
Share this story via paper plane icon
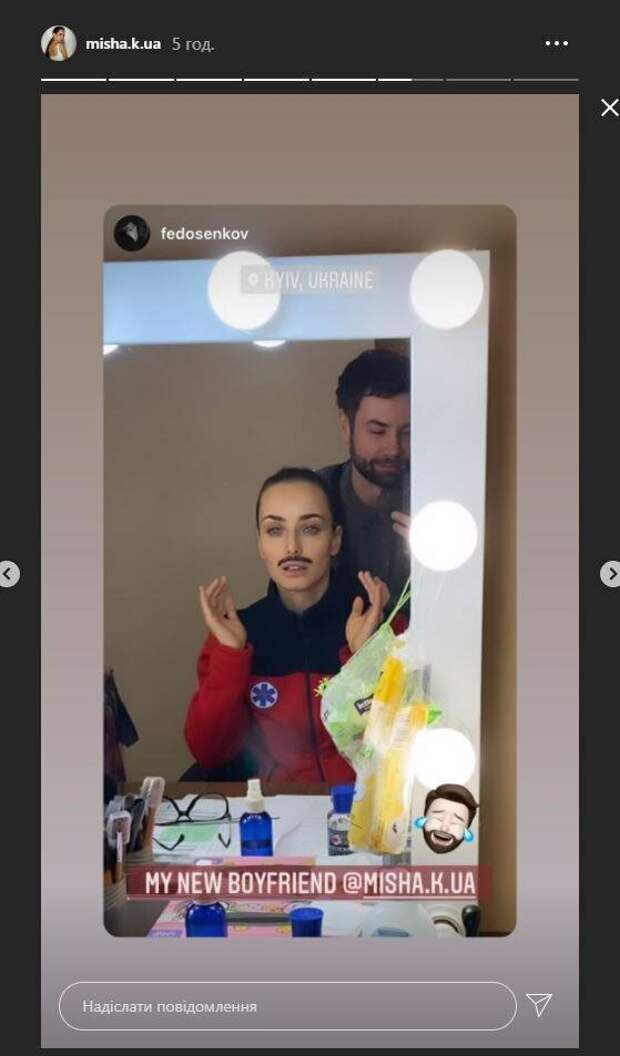coord(539,1005)
